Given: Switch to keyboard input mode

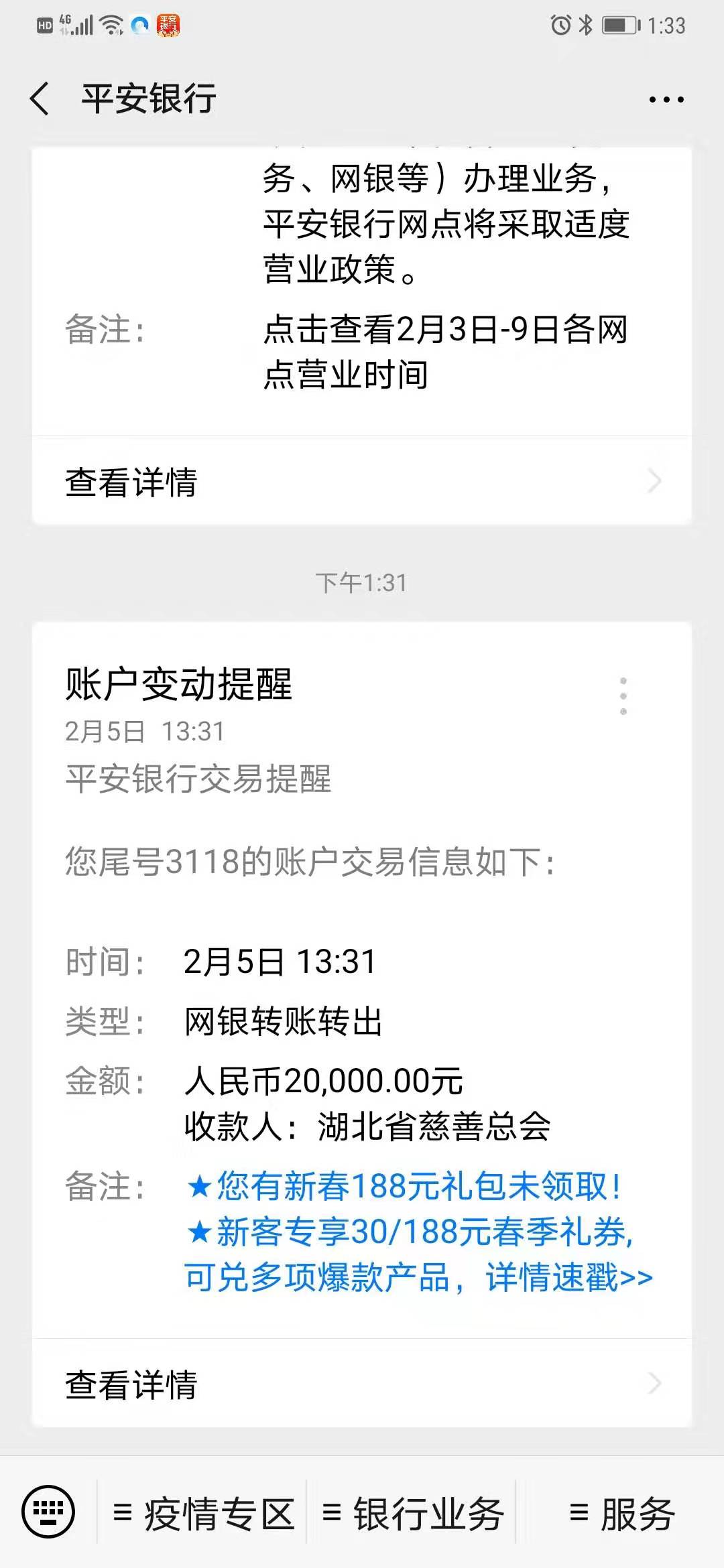Looking at the screenshot, I should click(x=48, y=1512).
